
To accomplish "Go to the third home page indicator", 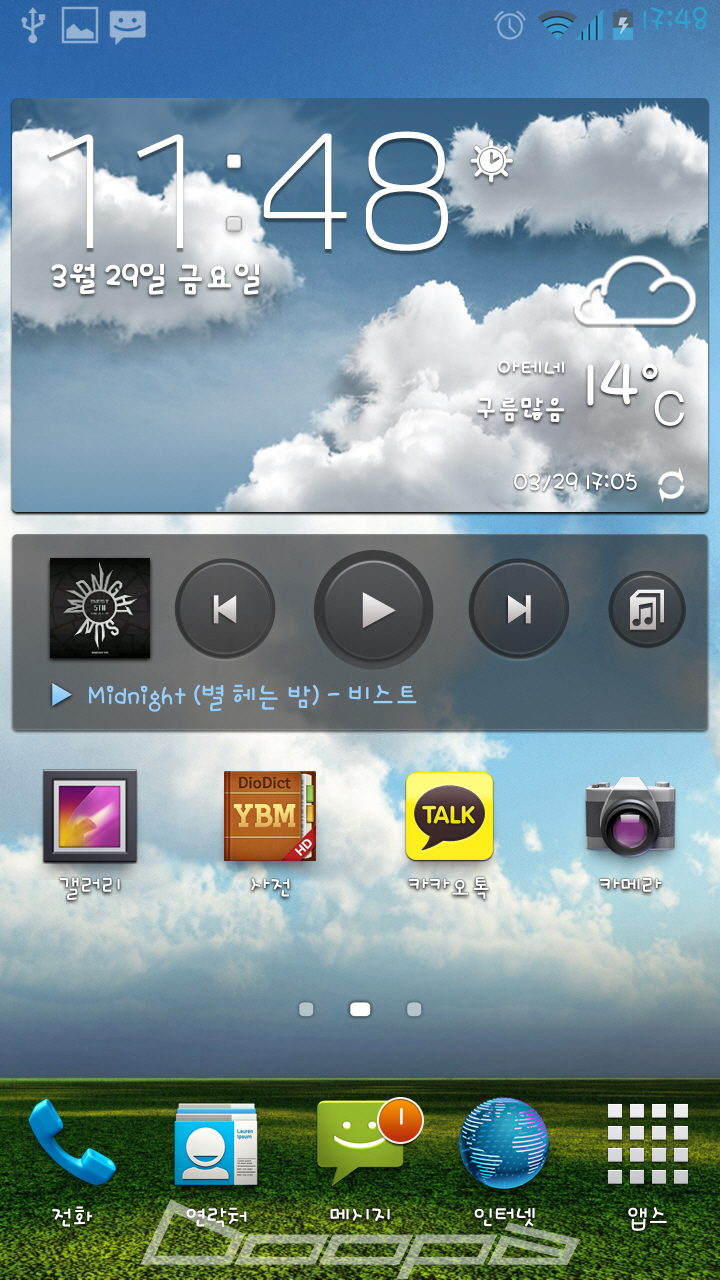I will click(x=414, y=1010).
